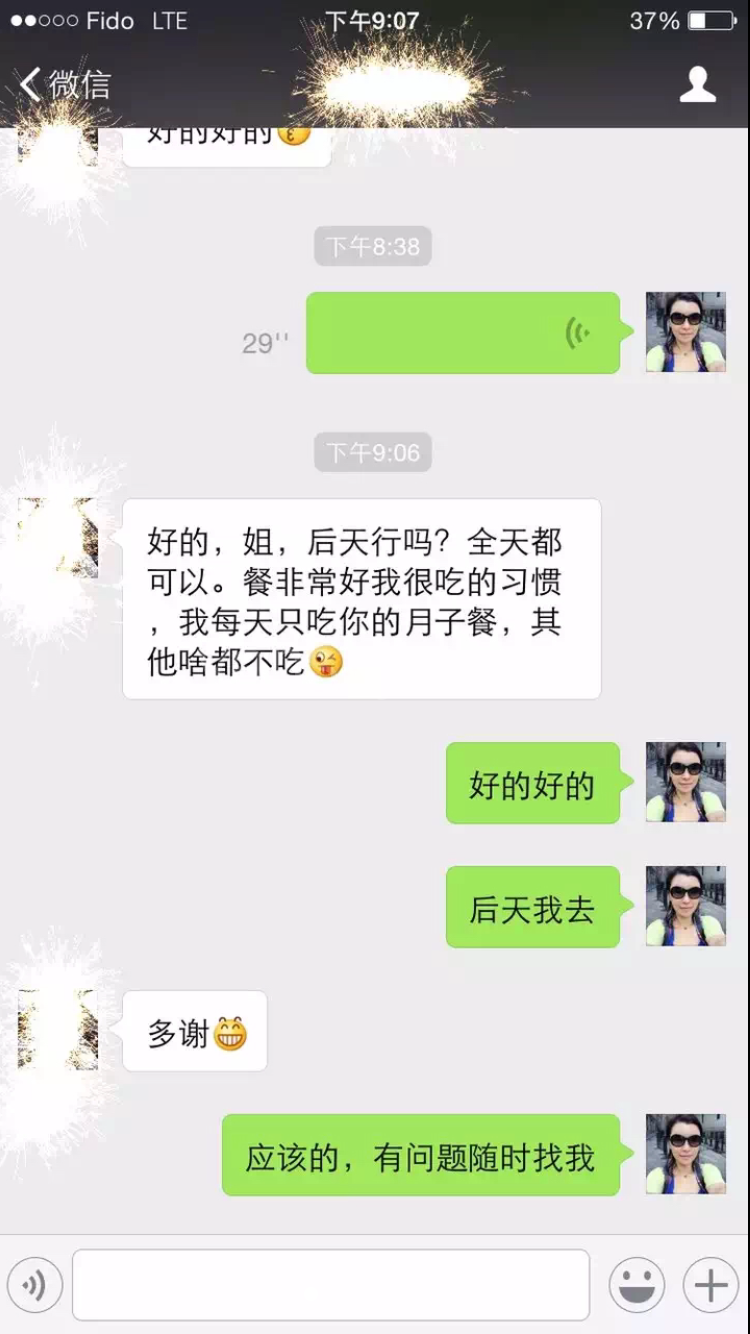This screenshot has height=1334, width=750.
Task: Tap the message text field
Action: [330, 1285]
